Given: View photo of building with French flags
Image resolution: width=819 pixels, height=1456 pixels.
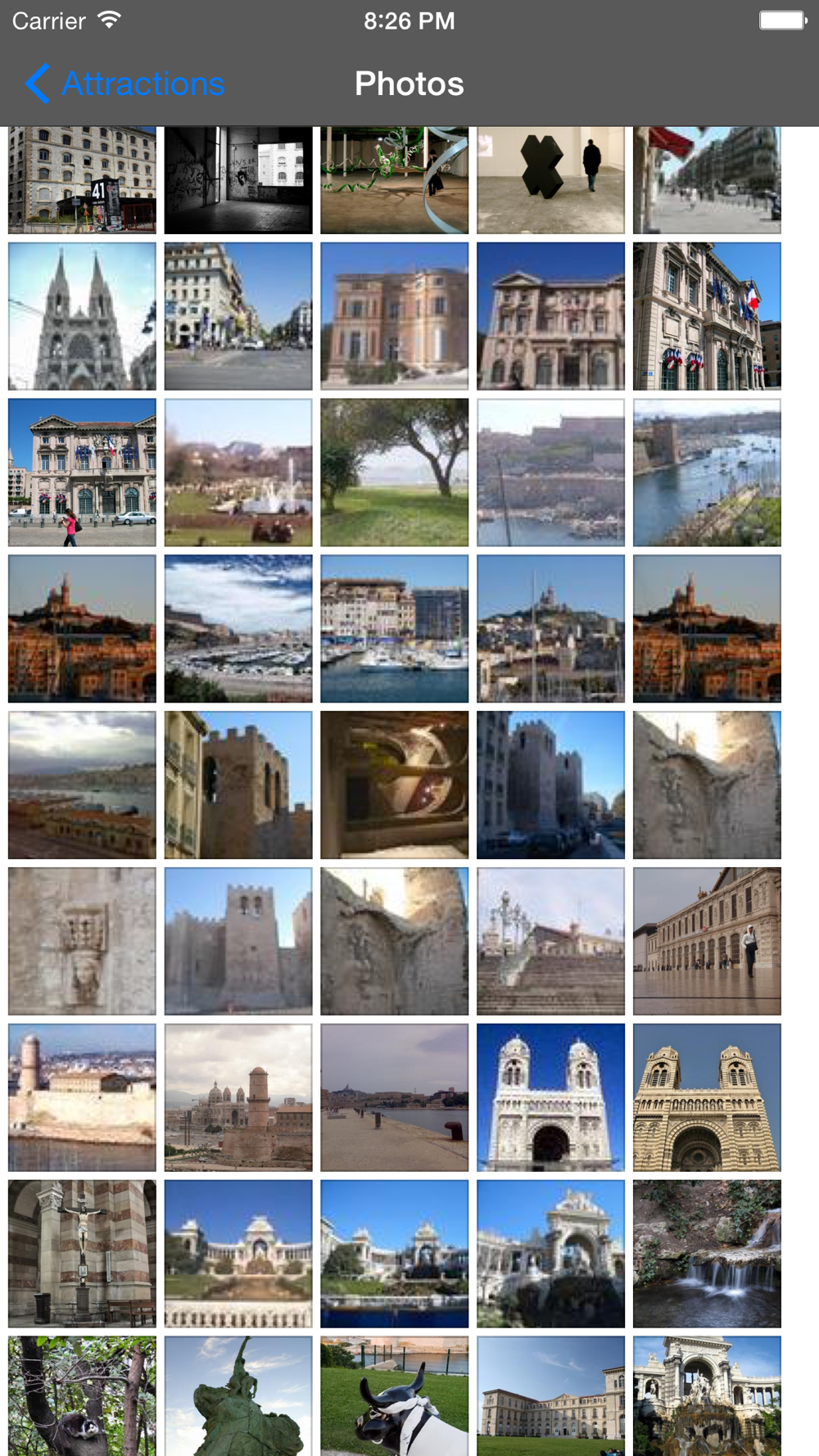Looking at the screenshot, I should coord(707,316).
